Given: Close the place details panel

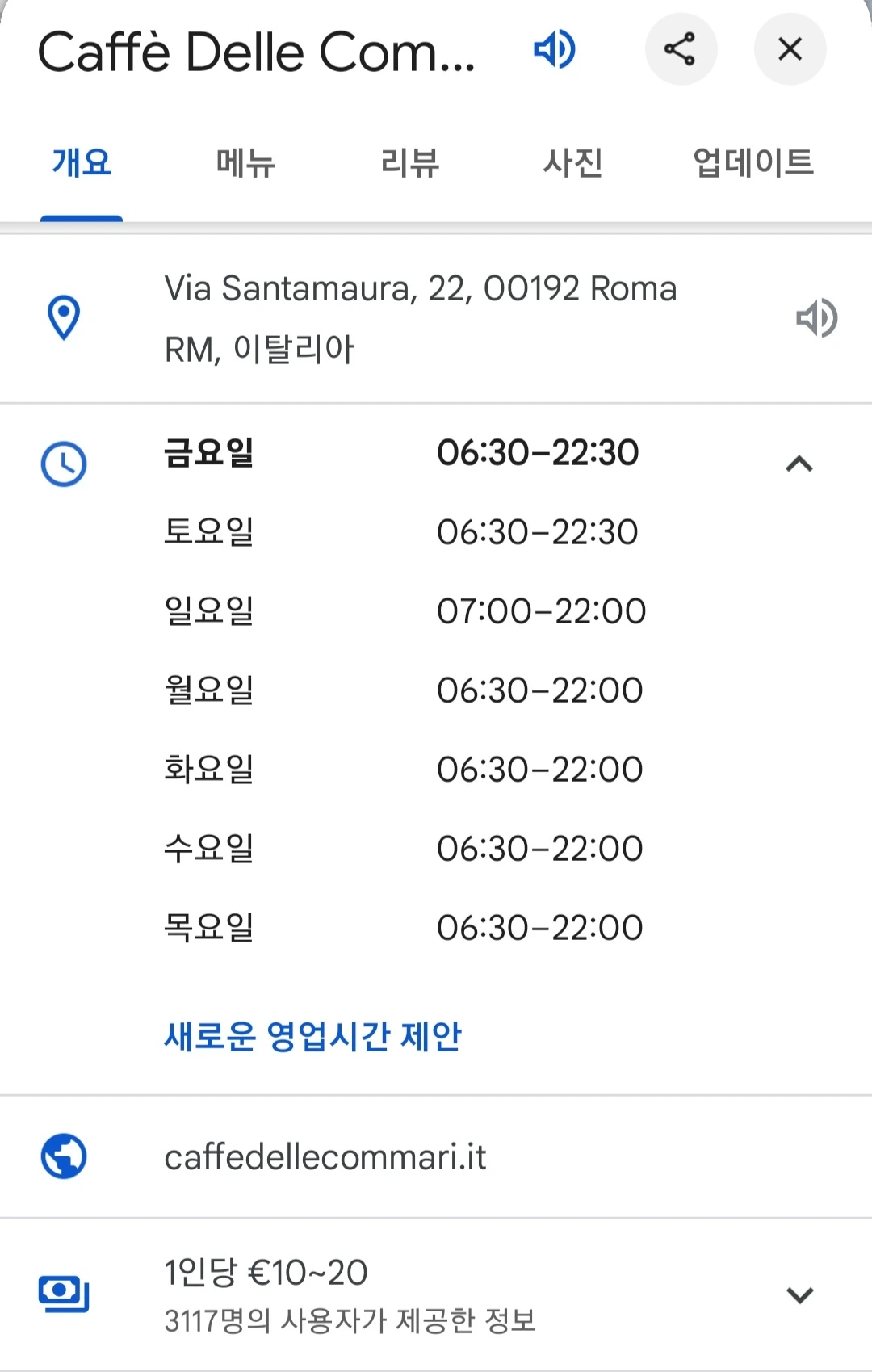Looking at the screenshot, I should [x=789, y=49].
